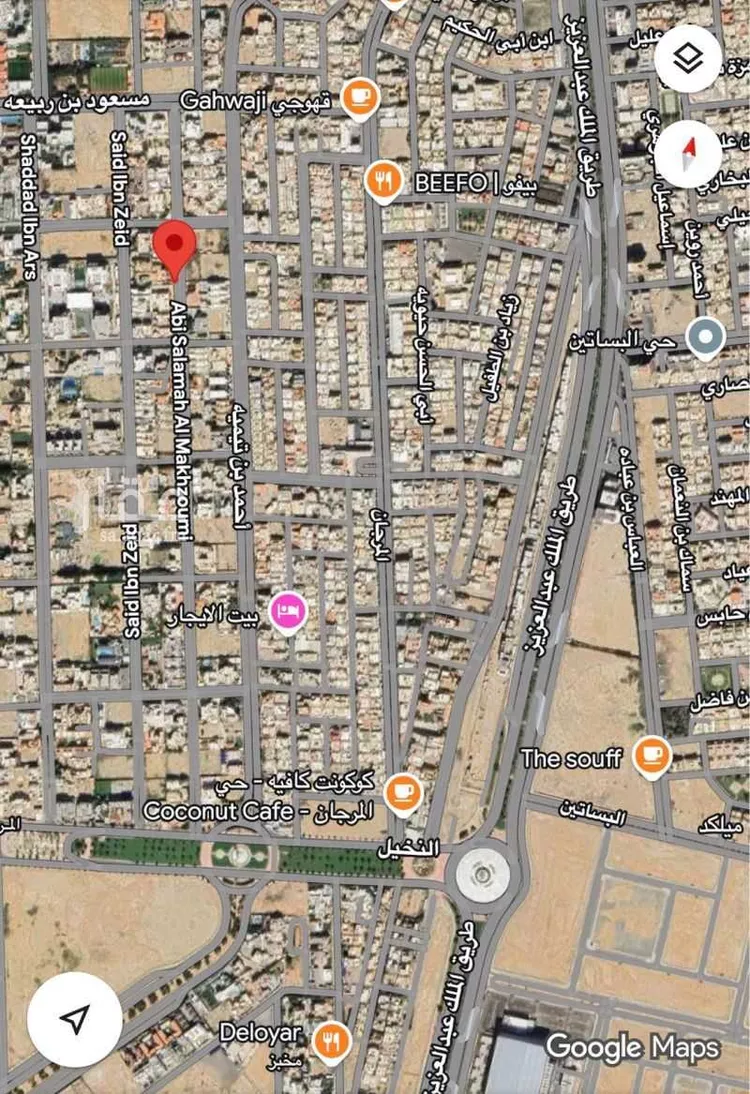Open The souff cafe marker
This screenshot has height=1094, width=750.
point(652,757)
